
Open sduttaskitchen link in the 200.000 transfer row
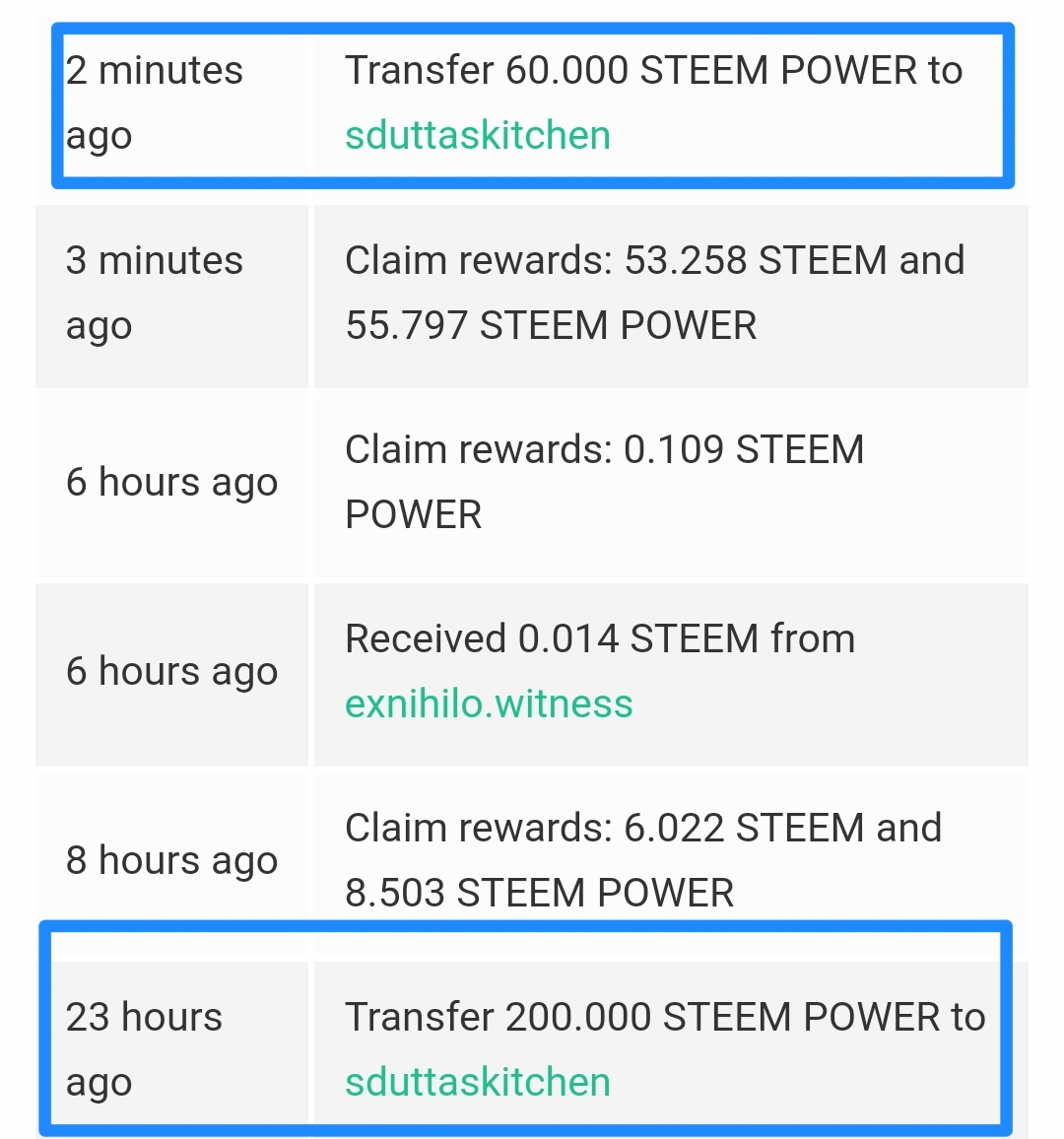pyautogui.click(x=477, y=1082)
